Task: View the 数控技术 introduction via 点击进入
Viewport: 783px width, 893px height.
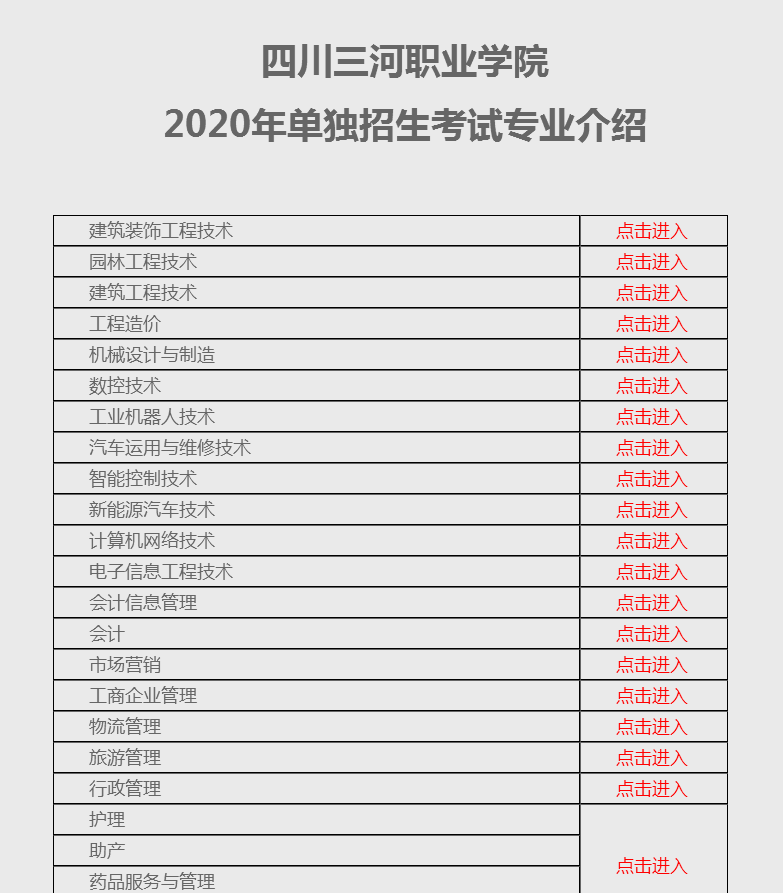Action: tap(652, 386)
